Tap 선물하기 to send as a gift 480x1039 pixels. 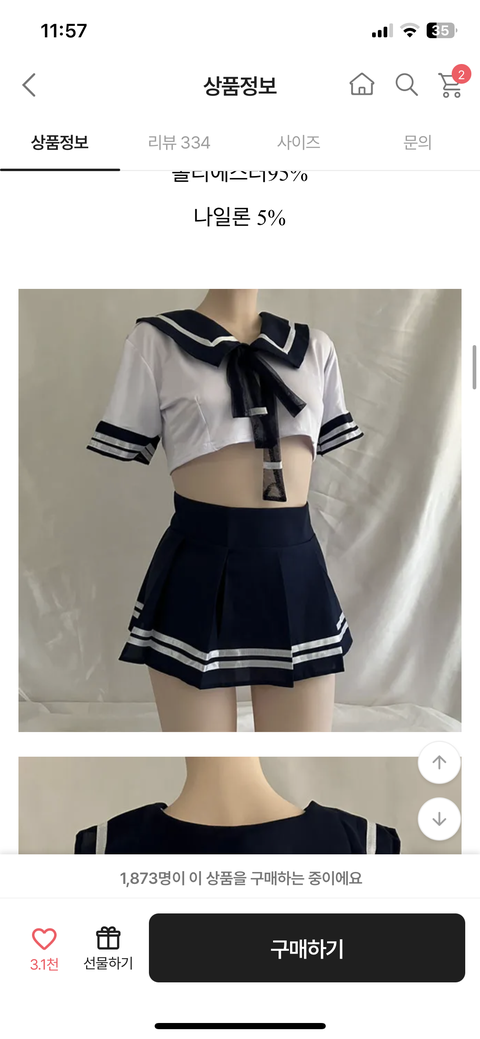[108, 948]
